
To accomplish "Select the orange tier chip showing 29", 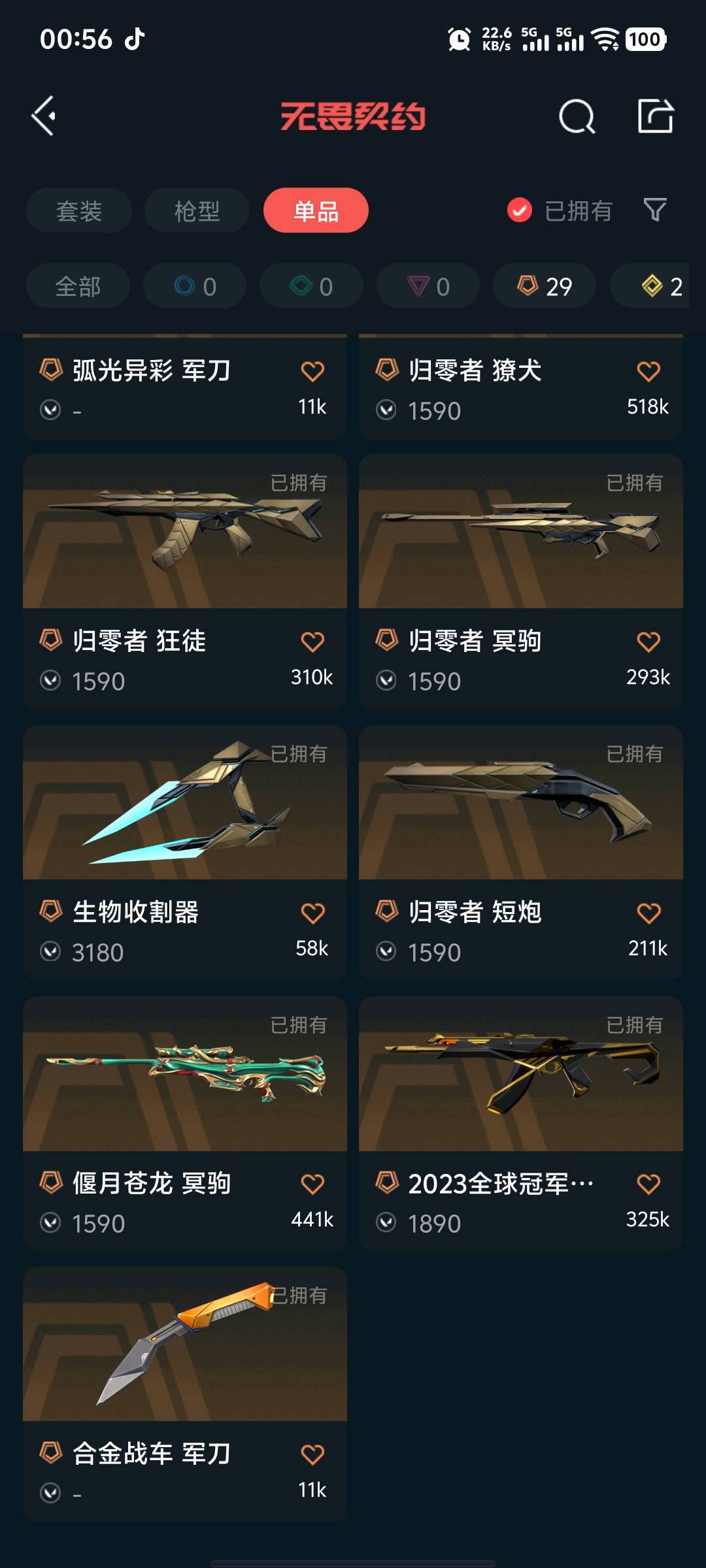I will tap(545, 286).
